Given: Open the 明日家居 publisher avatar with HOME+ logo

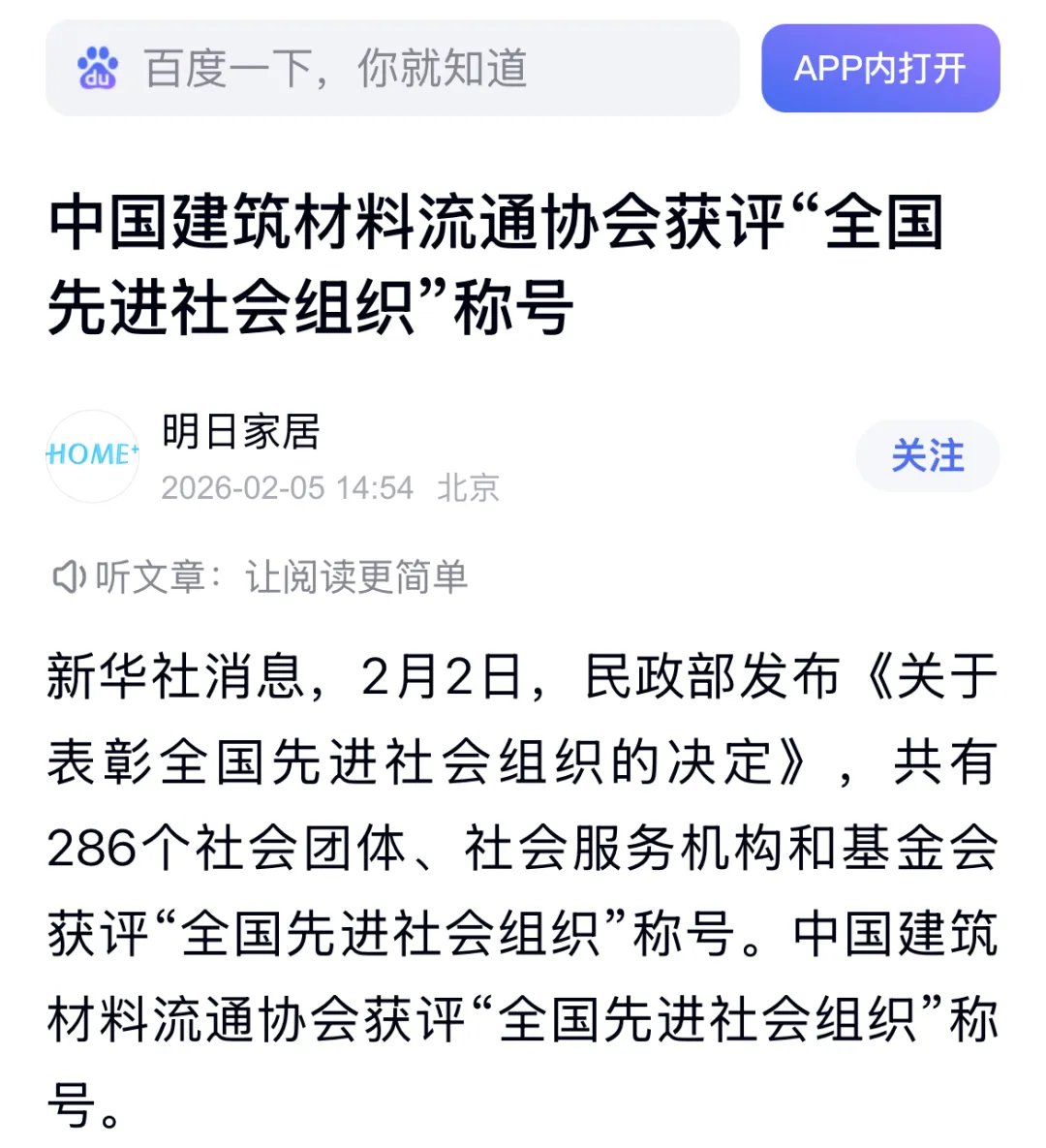Looking at the screenshot, I should [x=92, y=456].
